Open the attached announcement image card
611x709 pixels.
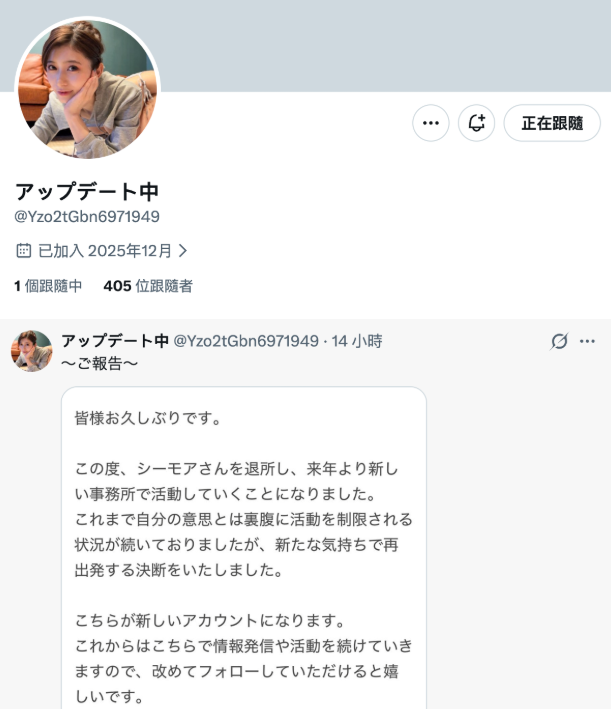pos(244,548)
